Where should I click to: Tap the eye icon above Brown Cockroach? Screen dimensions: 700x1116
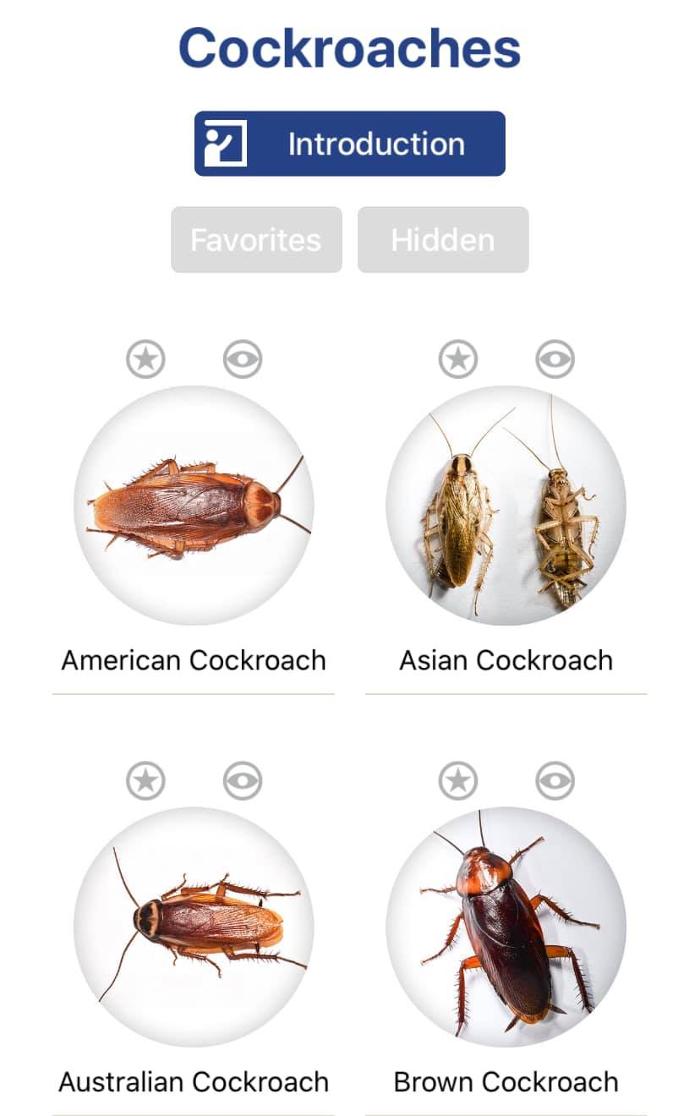(555, 780)
